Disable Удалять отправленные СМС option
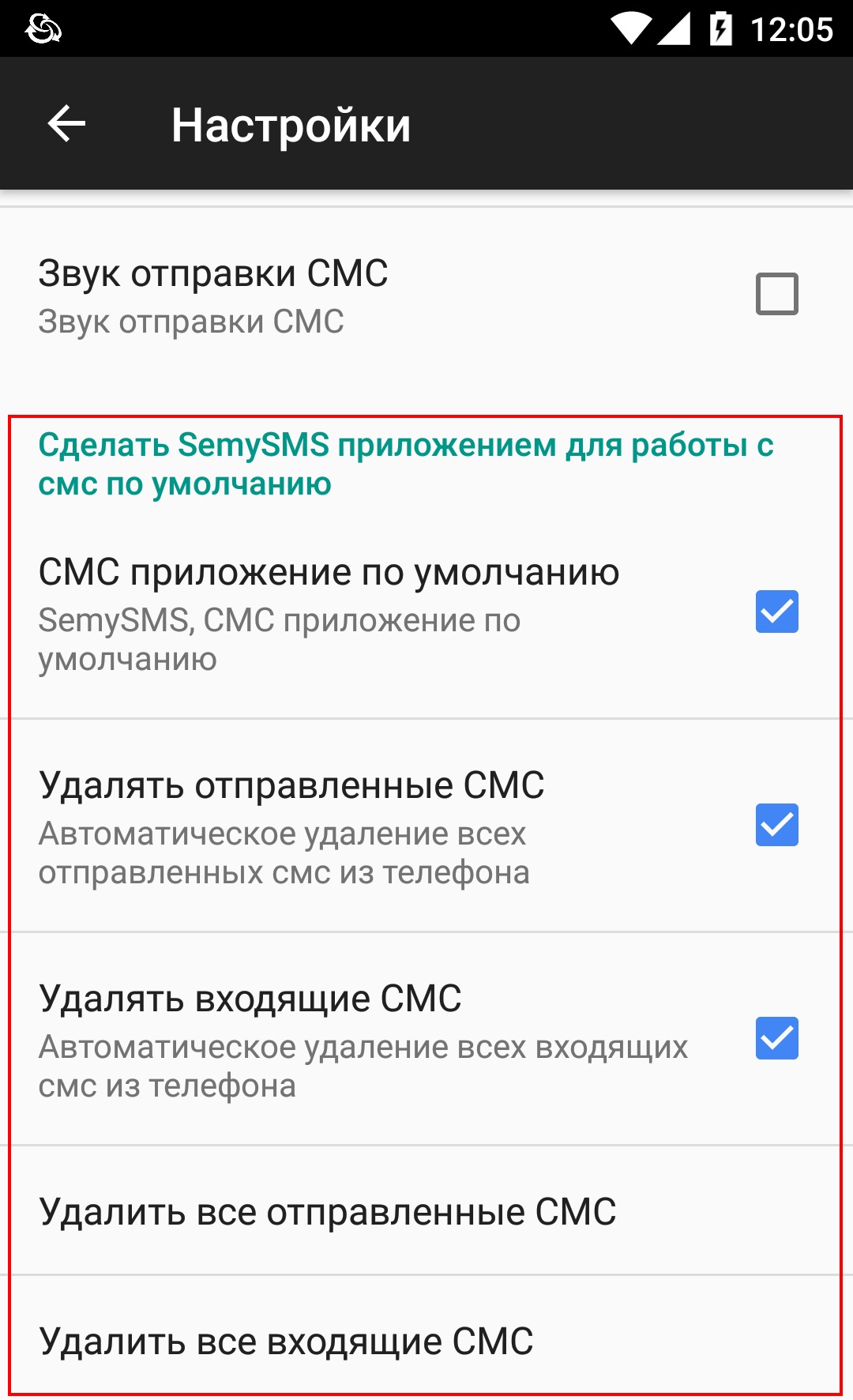This screenshot has width=853, height=1400. click(x=776, y=825)
